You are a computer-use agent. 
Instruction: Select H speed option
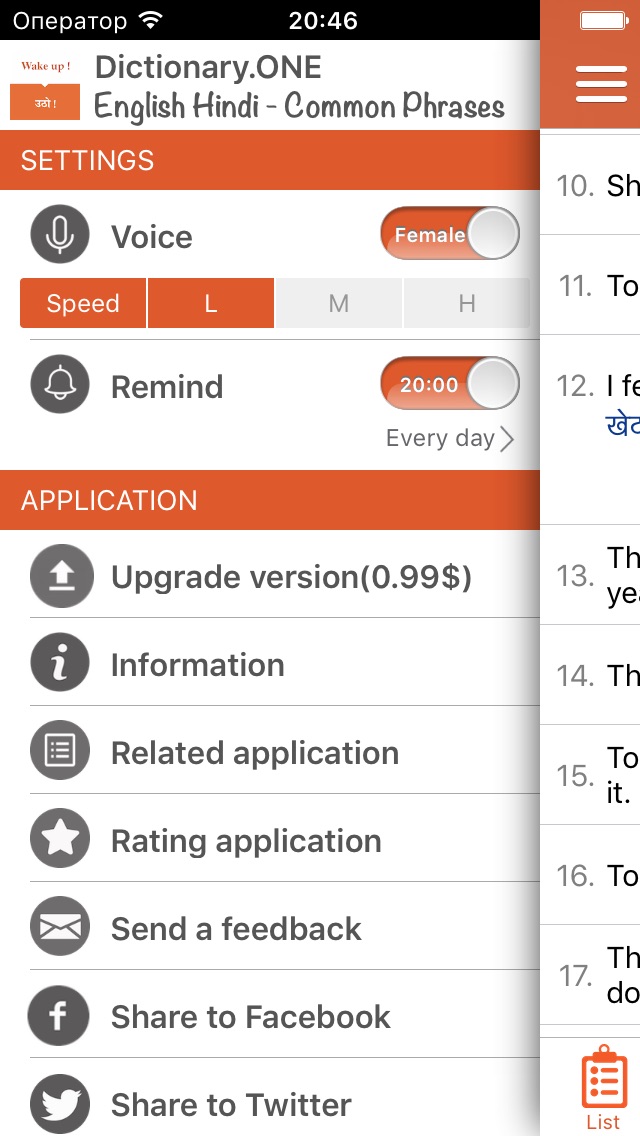[467, 303]
